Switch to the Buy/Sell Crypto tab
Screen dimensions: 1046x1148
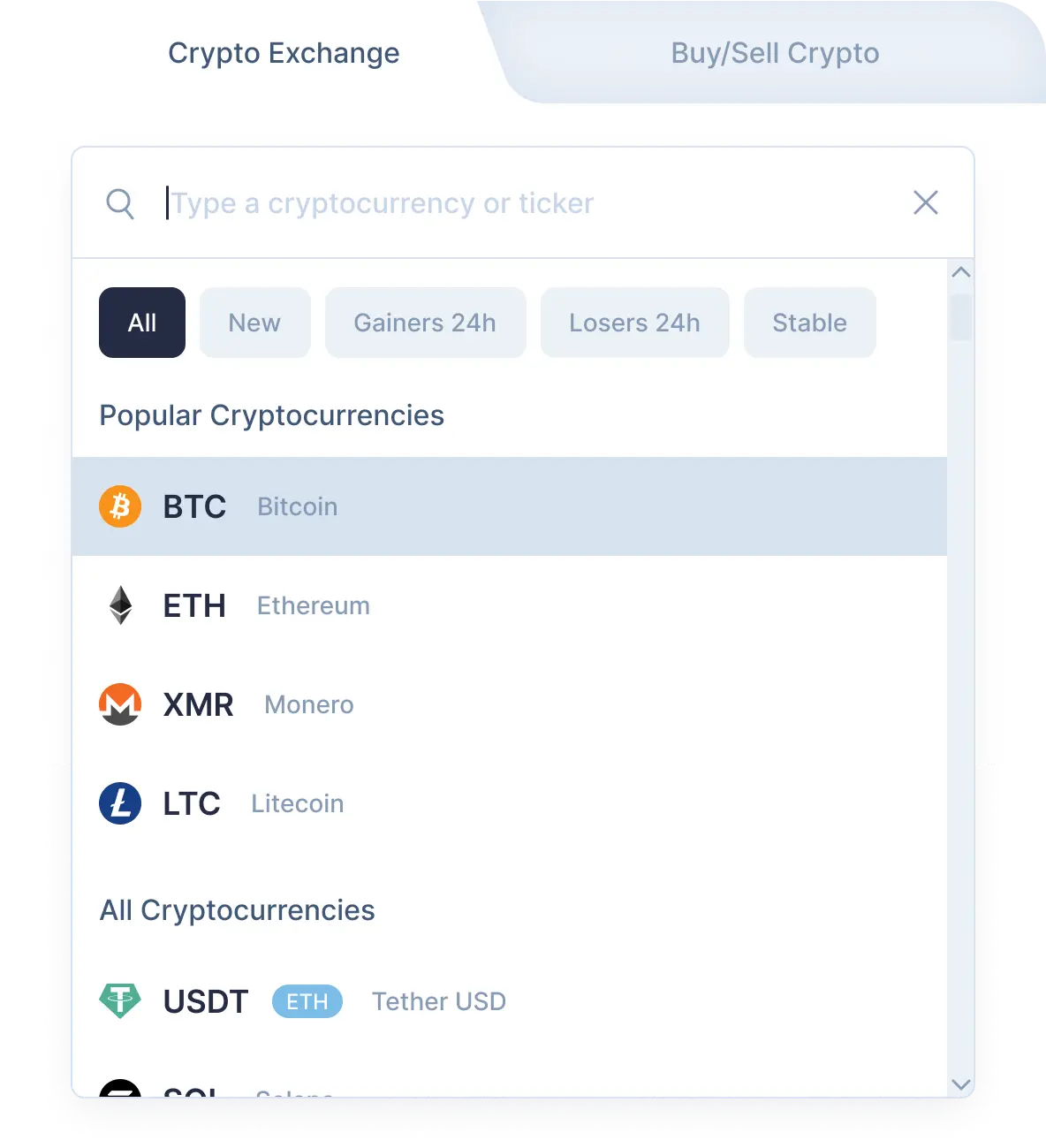[x=775, y=53]
